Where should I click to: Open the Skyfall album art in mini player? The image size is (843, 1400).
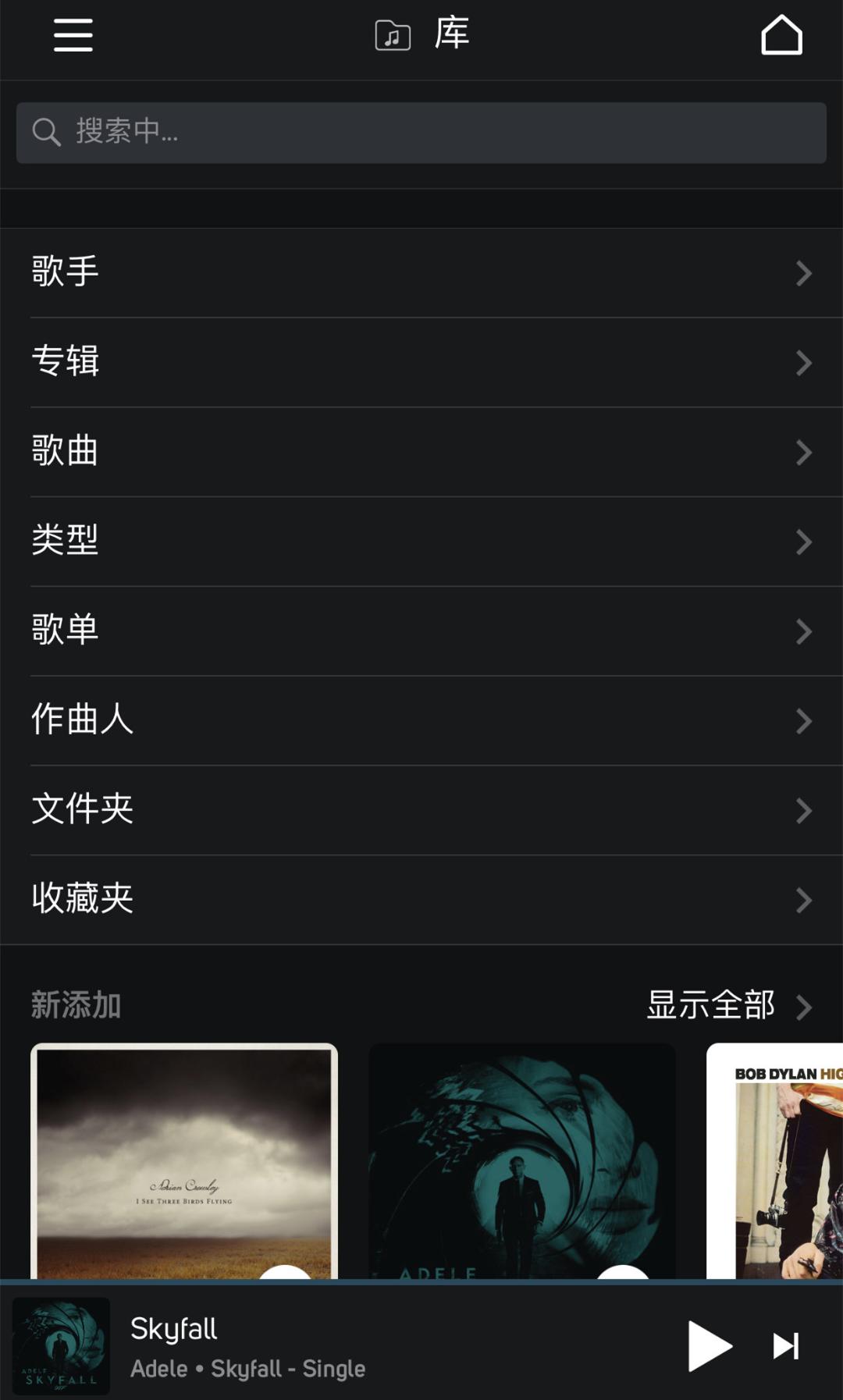pos(60,1347)
